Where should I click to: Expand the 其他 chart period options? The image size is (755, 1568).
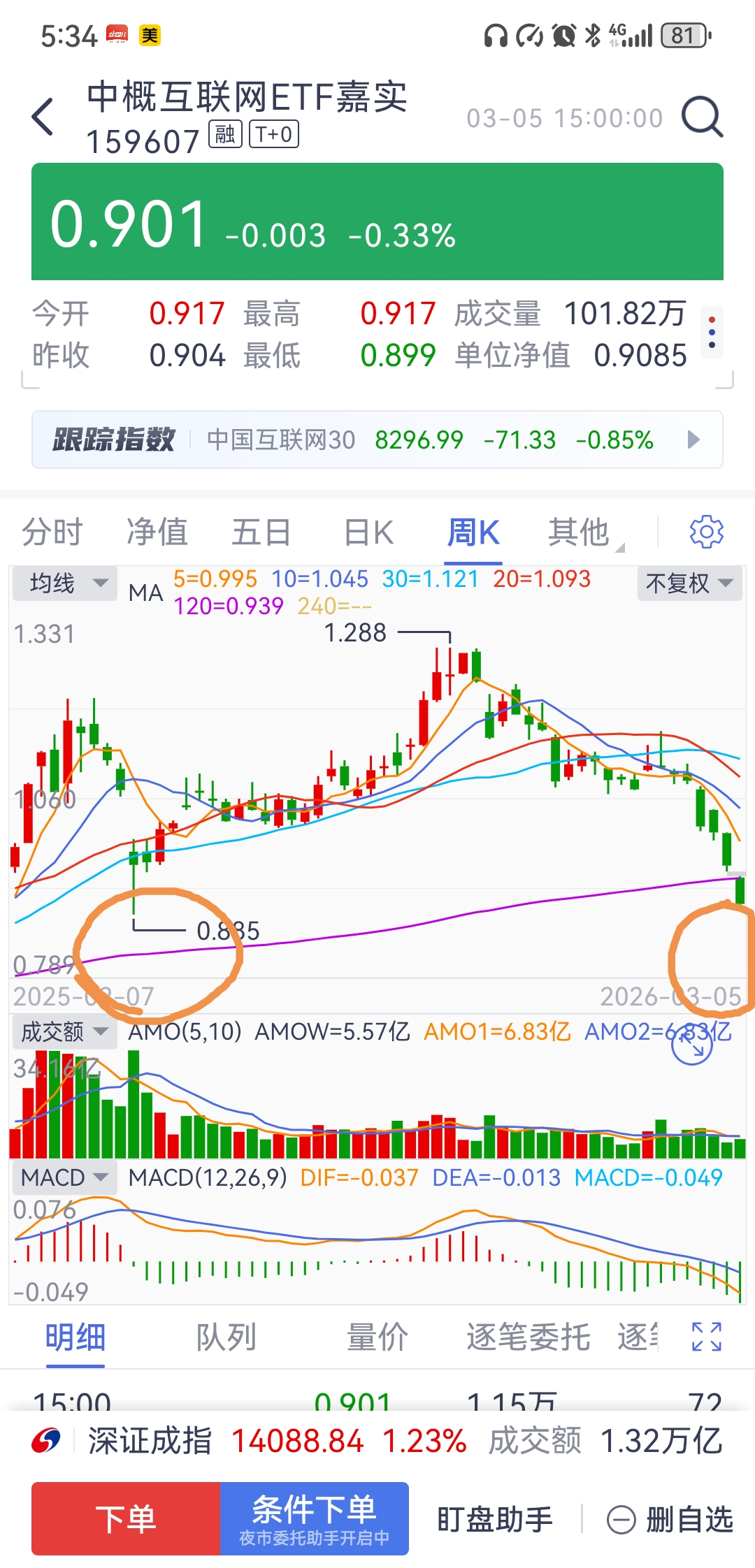coord(580,532)
